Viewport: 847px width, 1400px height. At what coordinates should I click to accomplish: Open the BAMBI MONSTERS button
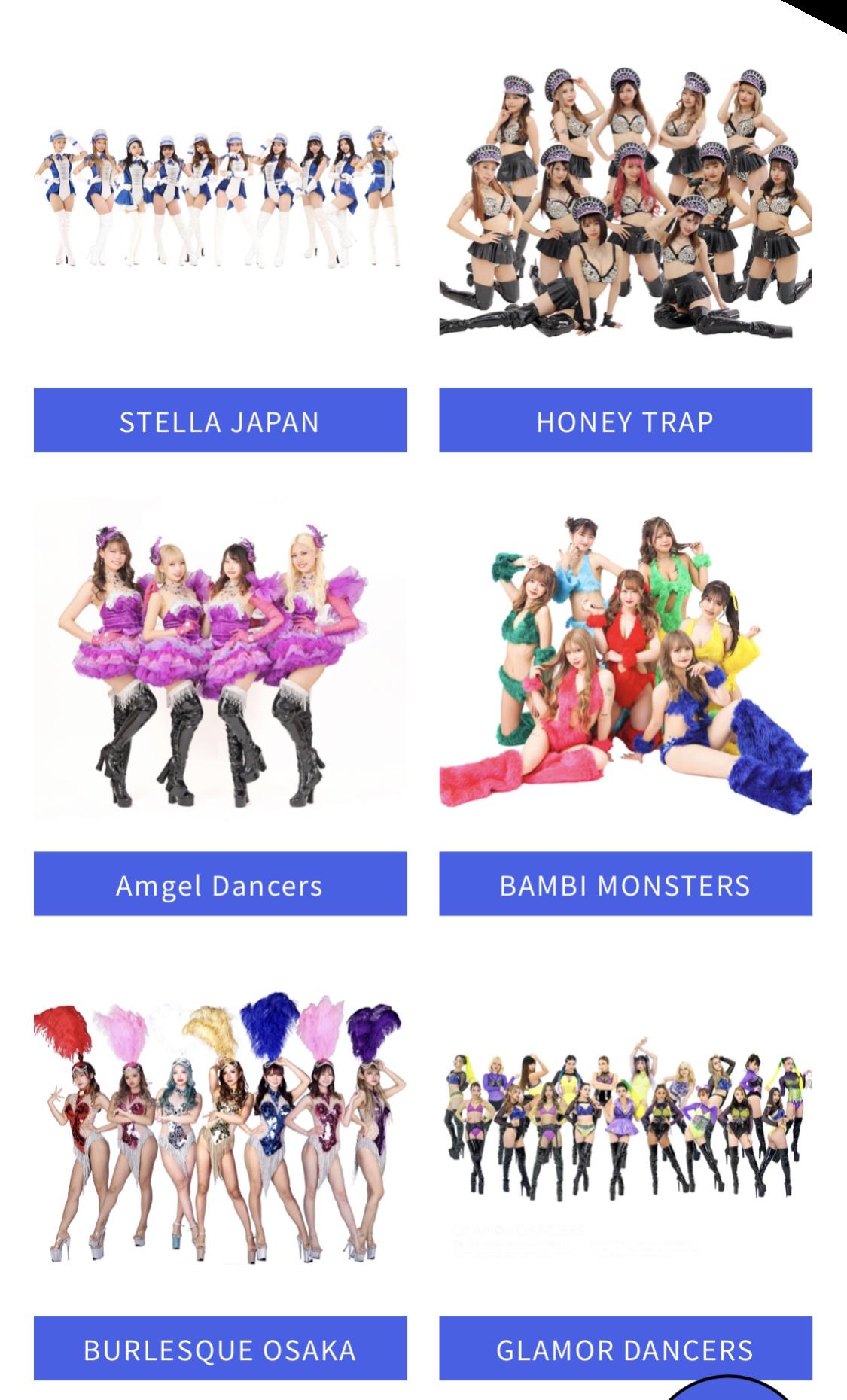coord(626,884)
